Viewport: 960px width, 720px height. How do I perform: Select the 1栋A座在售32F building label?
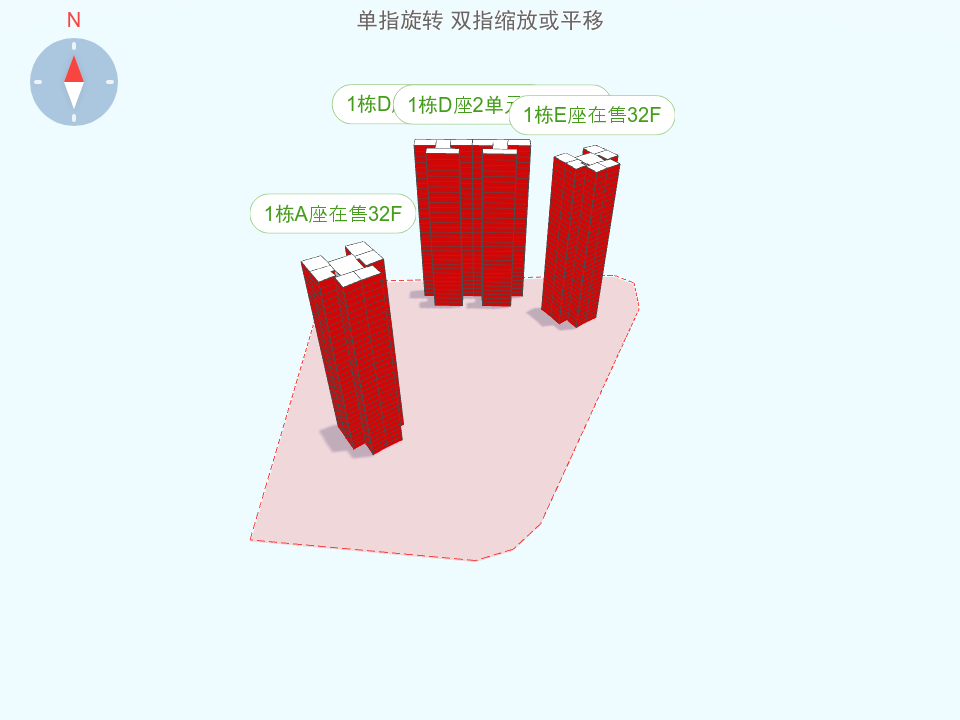click(x=332, y=213)
